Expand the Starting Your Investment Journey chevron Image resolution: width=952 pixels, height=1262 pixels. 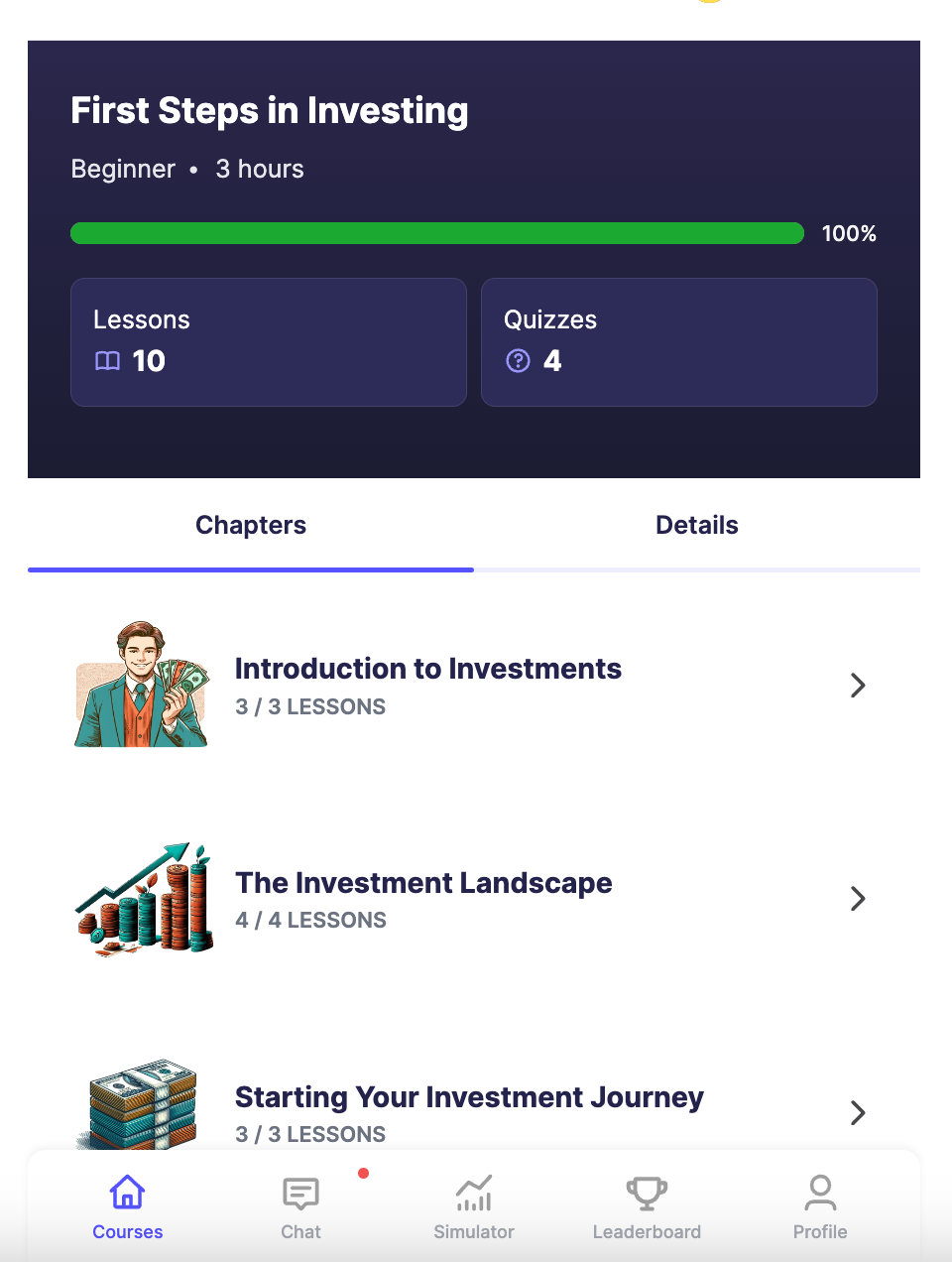pos(857,1113)
